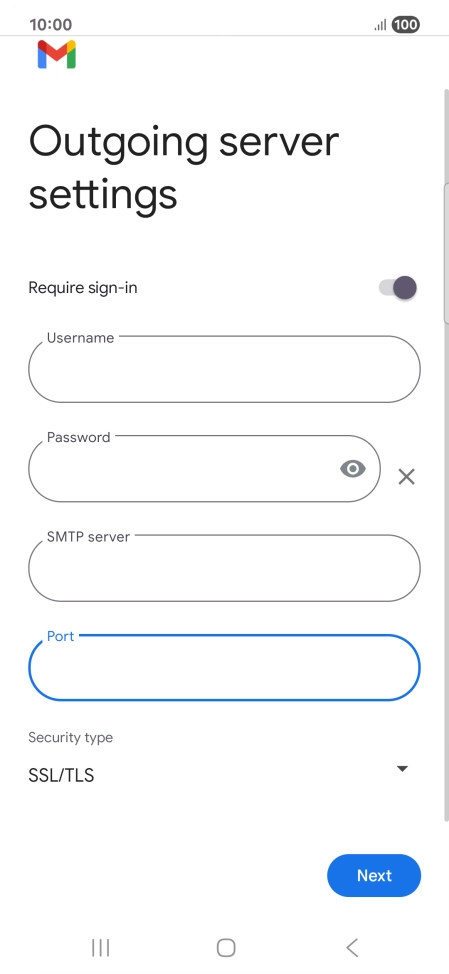Open recent apps from the navigation bar
This screenshot has width=449, height=974.
(x=100, y=947)
